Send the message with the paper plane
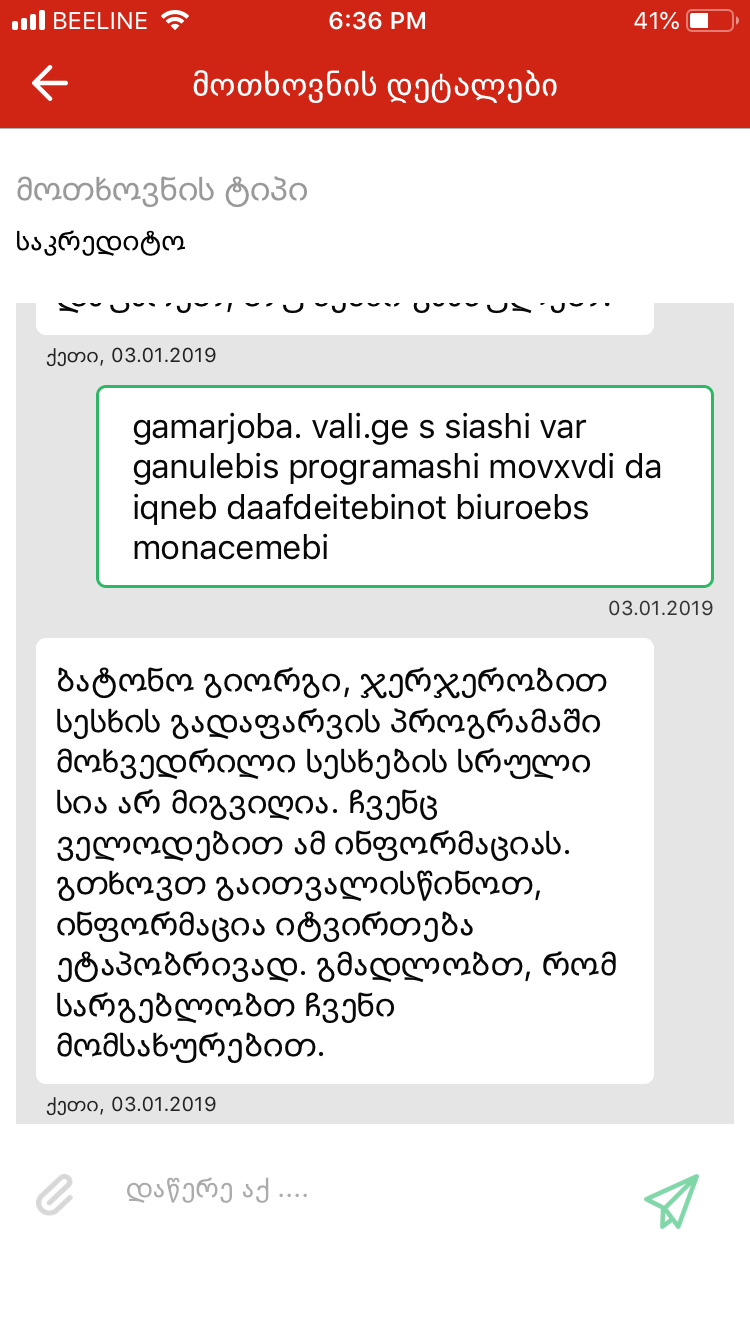Viewport: 750px width, 1334px height. [671, 1200]
